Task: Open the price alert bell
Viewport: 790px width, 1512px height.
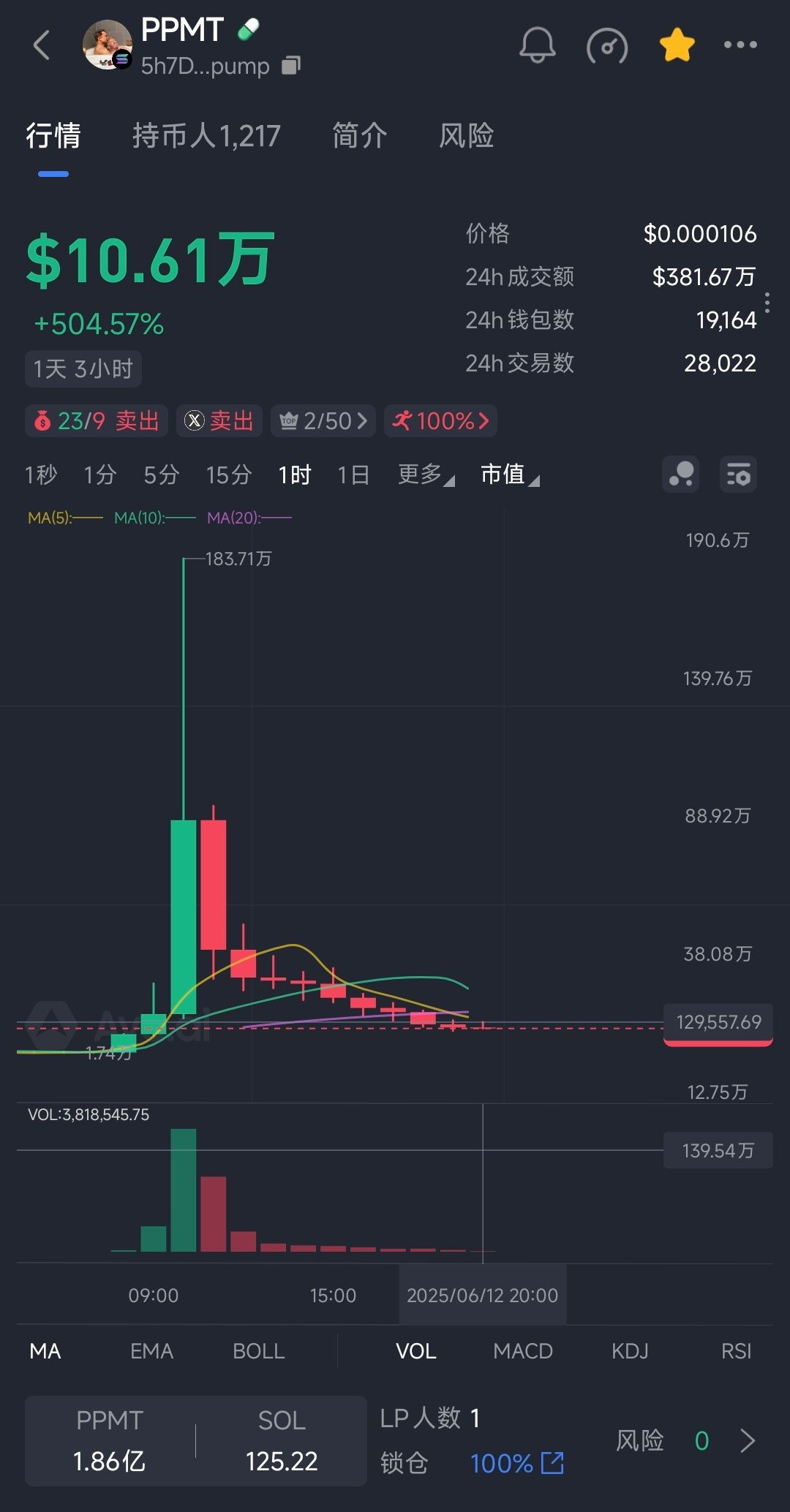Action: pos(537,45)
